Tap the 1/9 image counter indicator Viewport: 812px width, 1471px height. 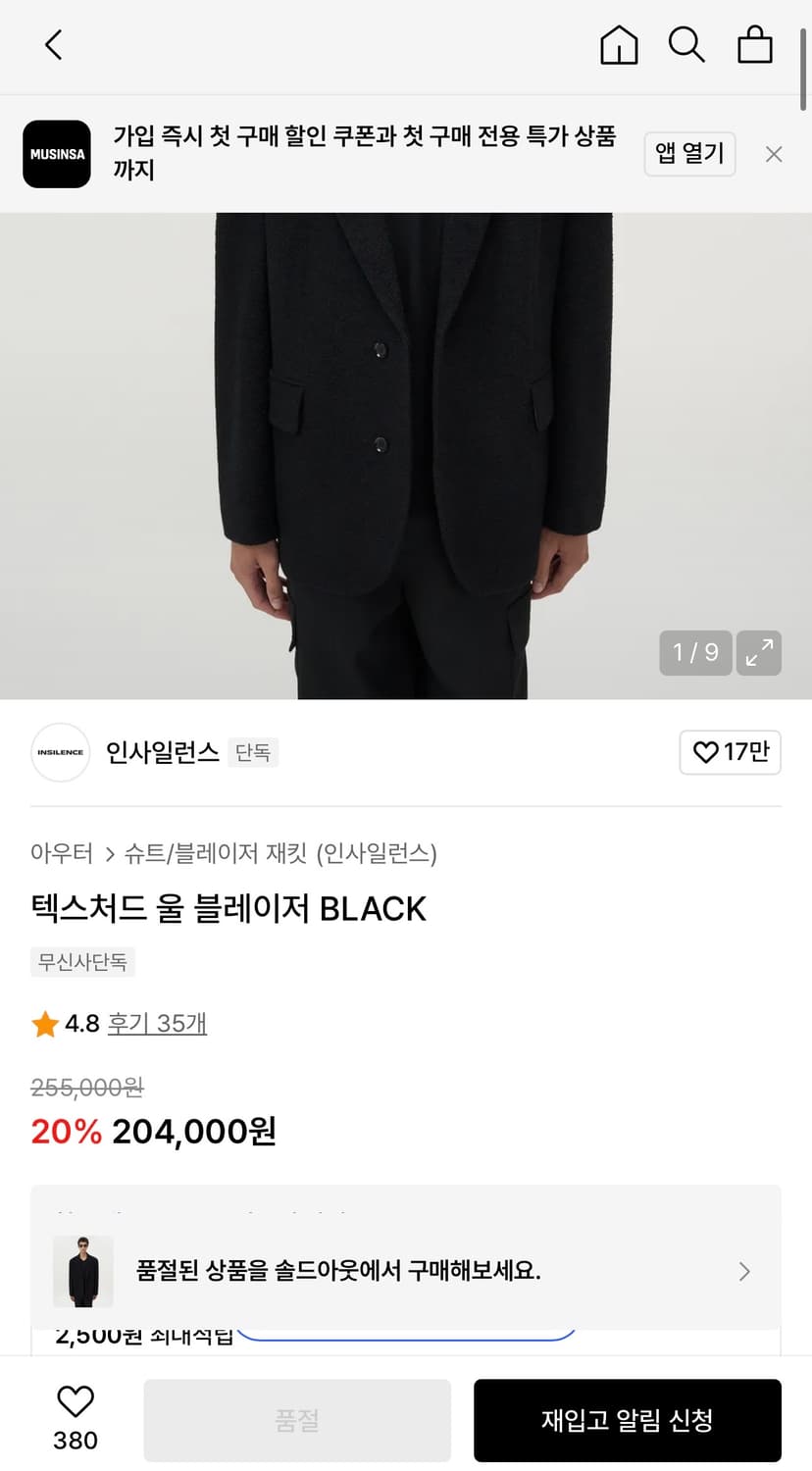[x=695, y=652]
